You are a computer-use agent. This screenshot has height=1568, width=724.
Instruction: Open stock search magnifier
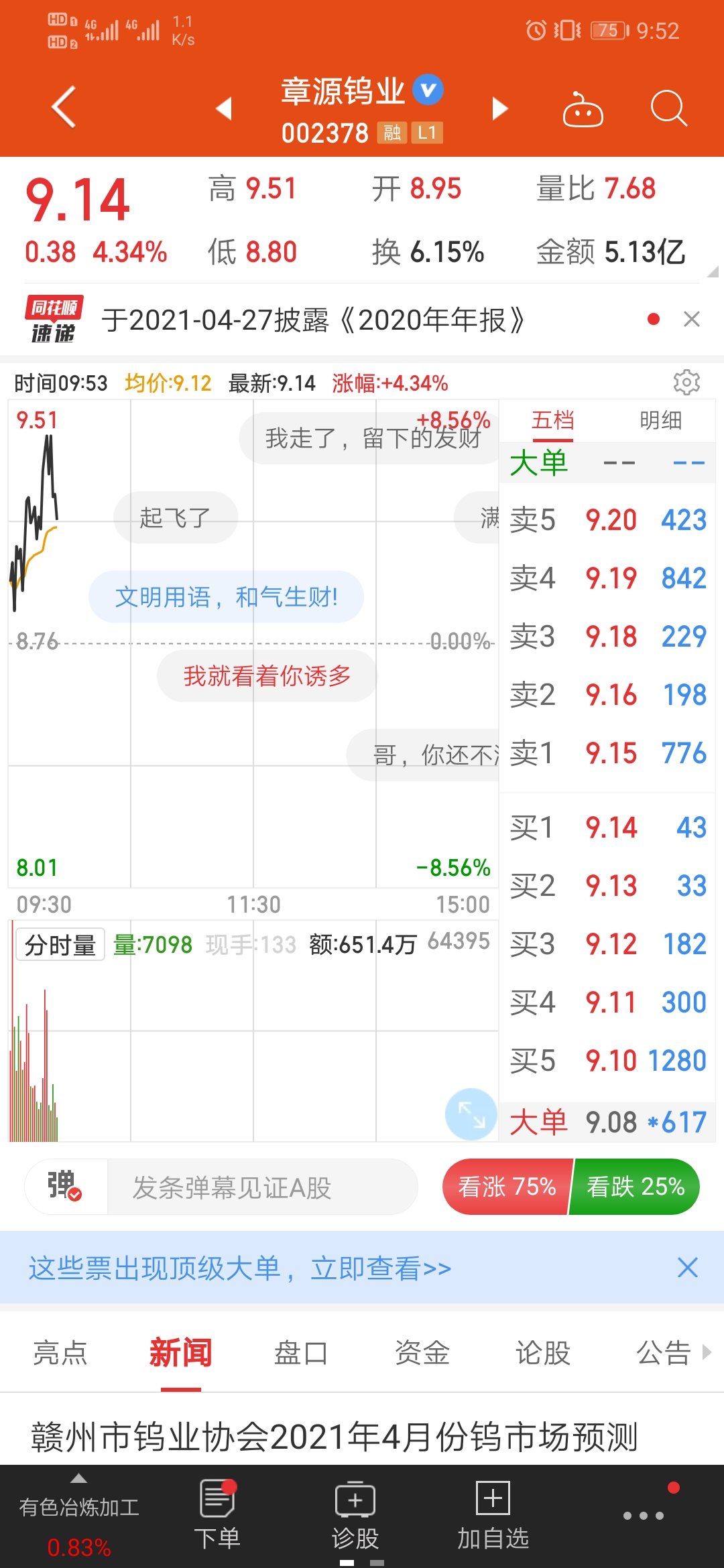click(668, 108)
